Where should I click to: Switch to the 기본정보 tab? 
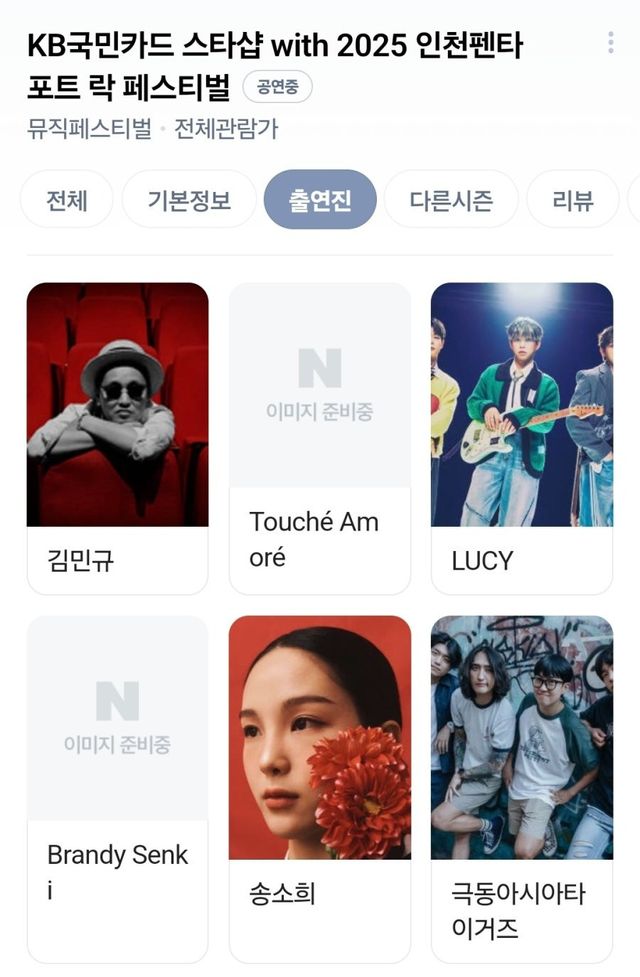coord(189,200)
